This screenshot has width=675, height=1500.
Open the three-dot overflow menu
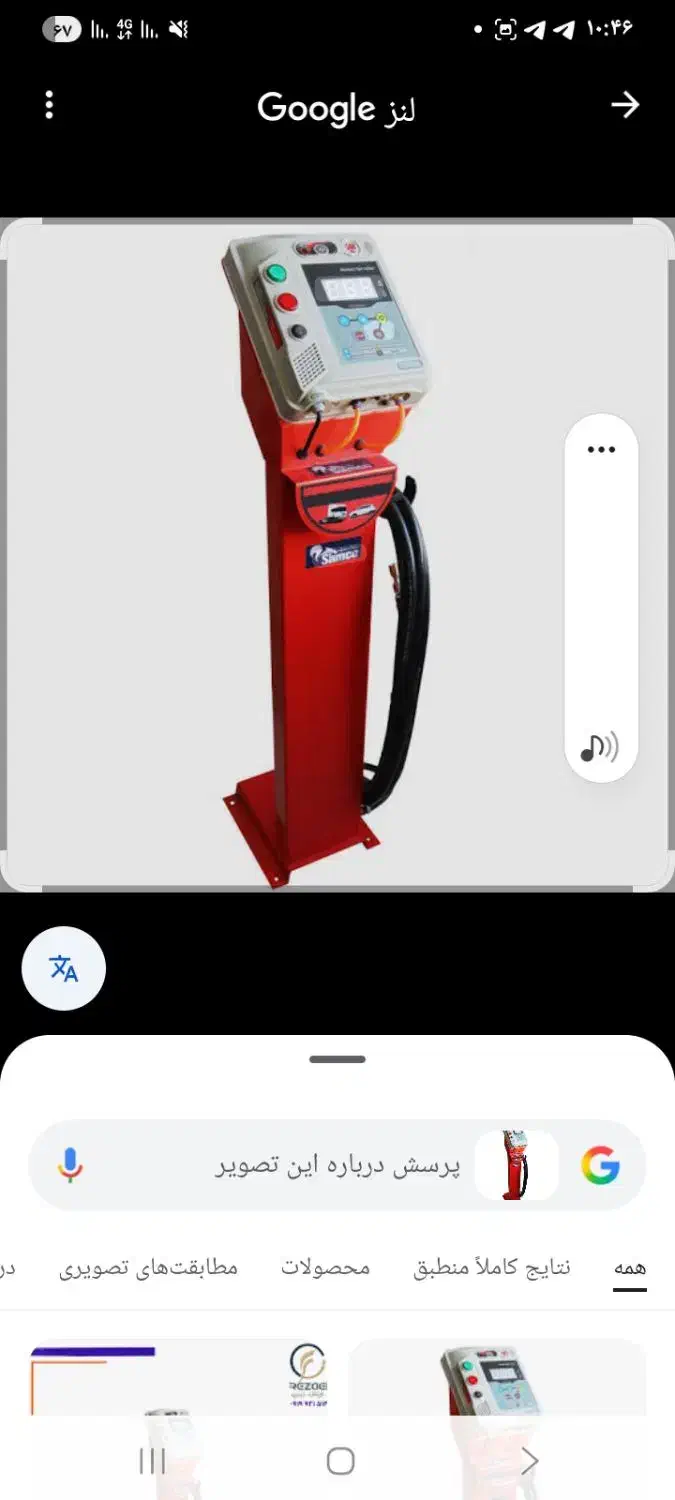click(49, 105)
